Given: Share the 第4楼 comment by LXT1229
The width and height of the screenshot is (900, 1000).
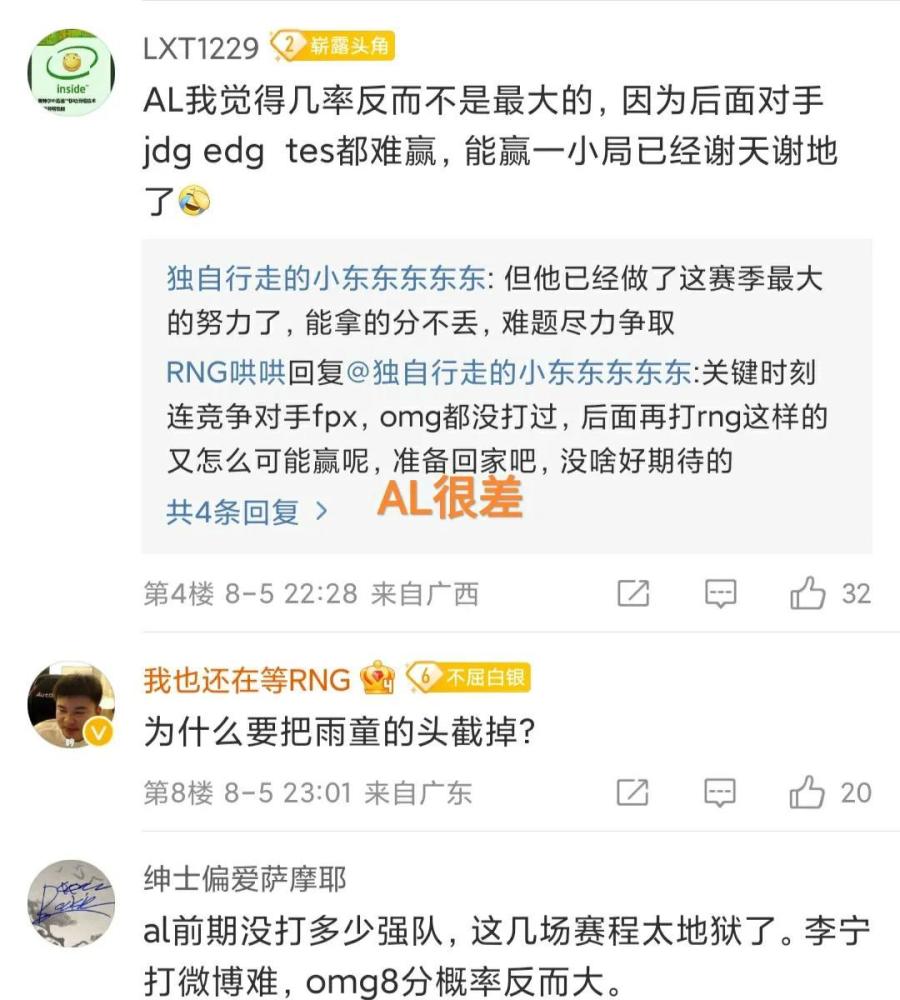Looking at the screenshot, I should 633,593.
